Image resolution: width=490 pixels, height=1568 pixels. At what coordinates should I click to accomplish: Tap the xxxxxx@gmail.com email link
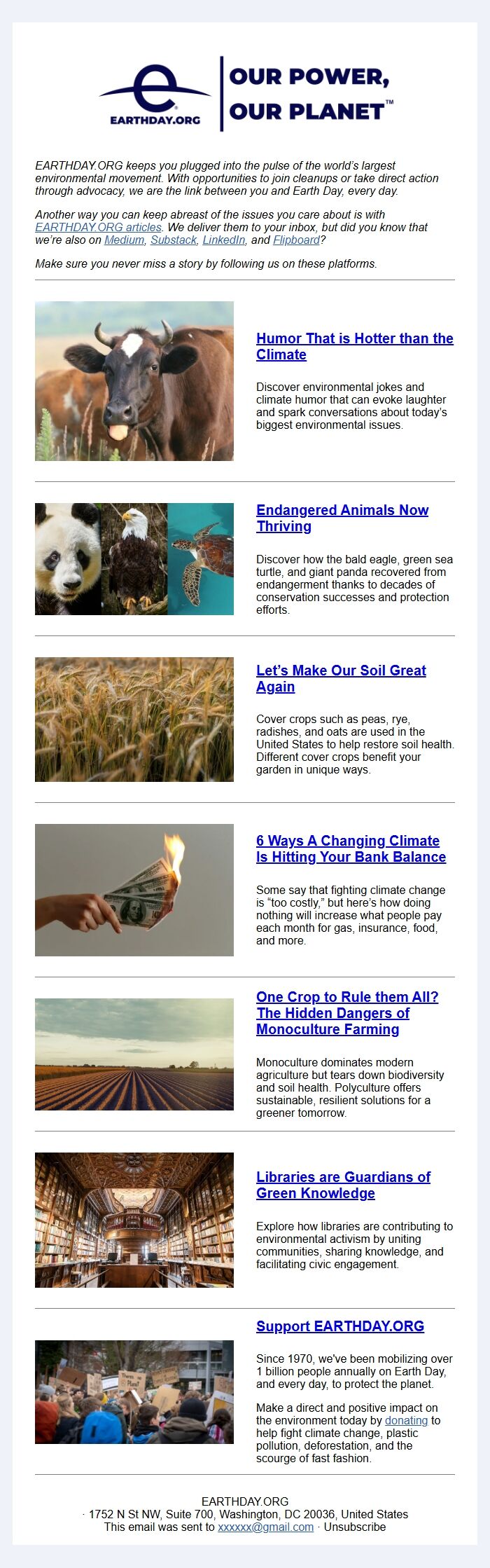click(265, 1527)
